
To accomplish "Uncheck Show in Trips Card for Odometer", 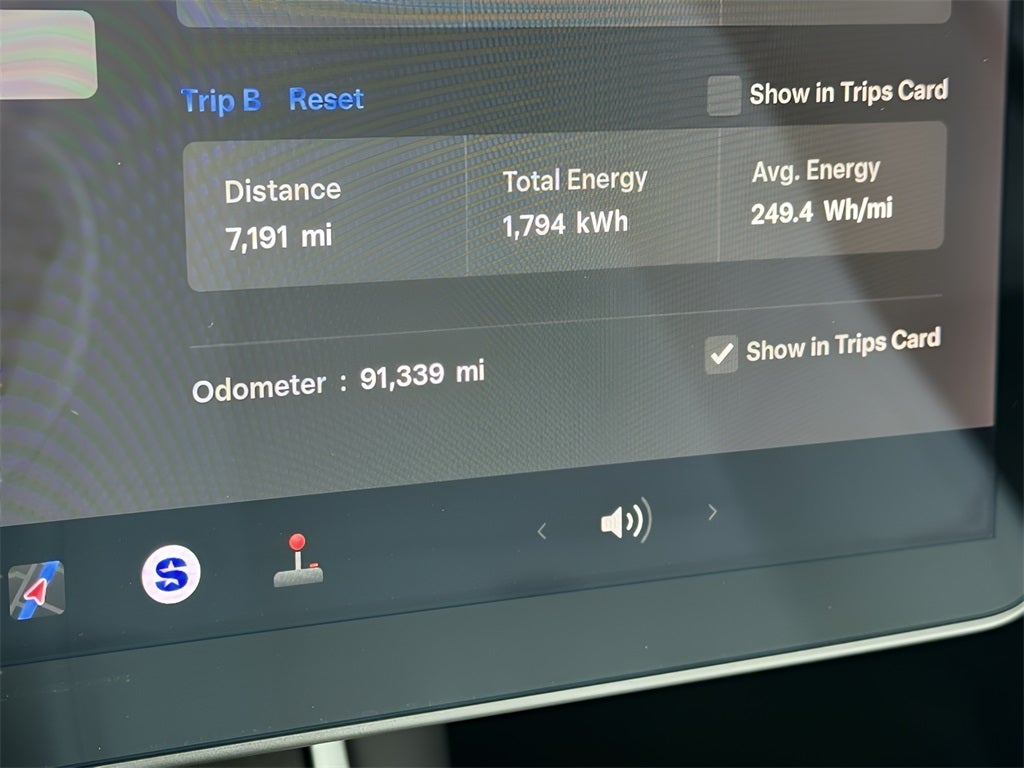I will coord(721,354).
